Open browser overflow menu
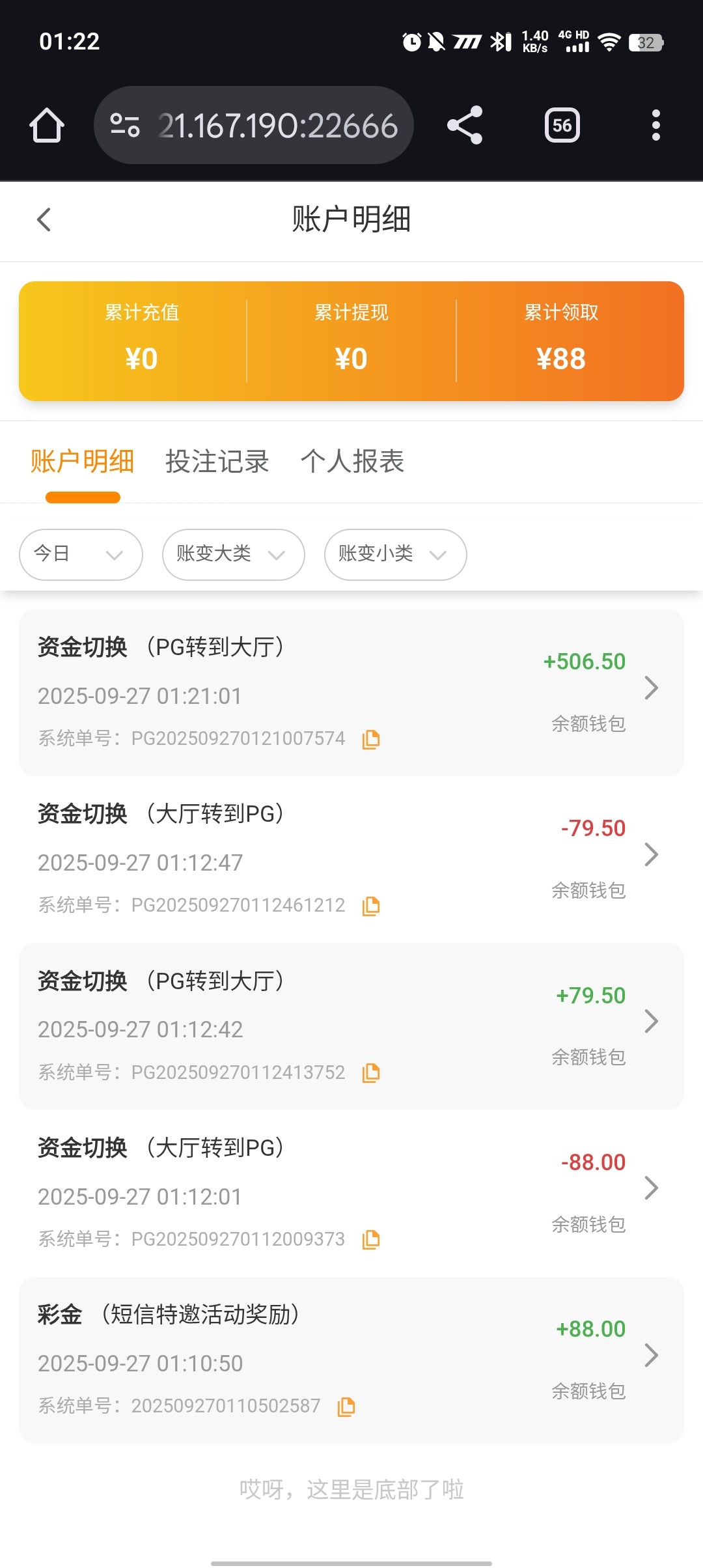 (x=655, y=125)
